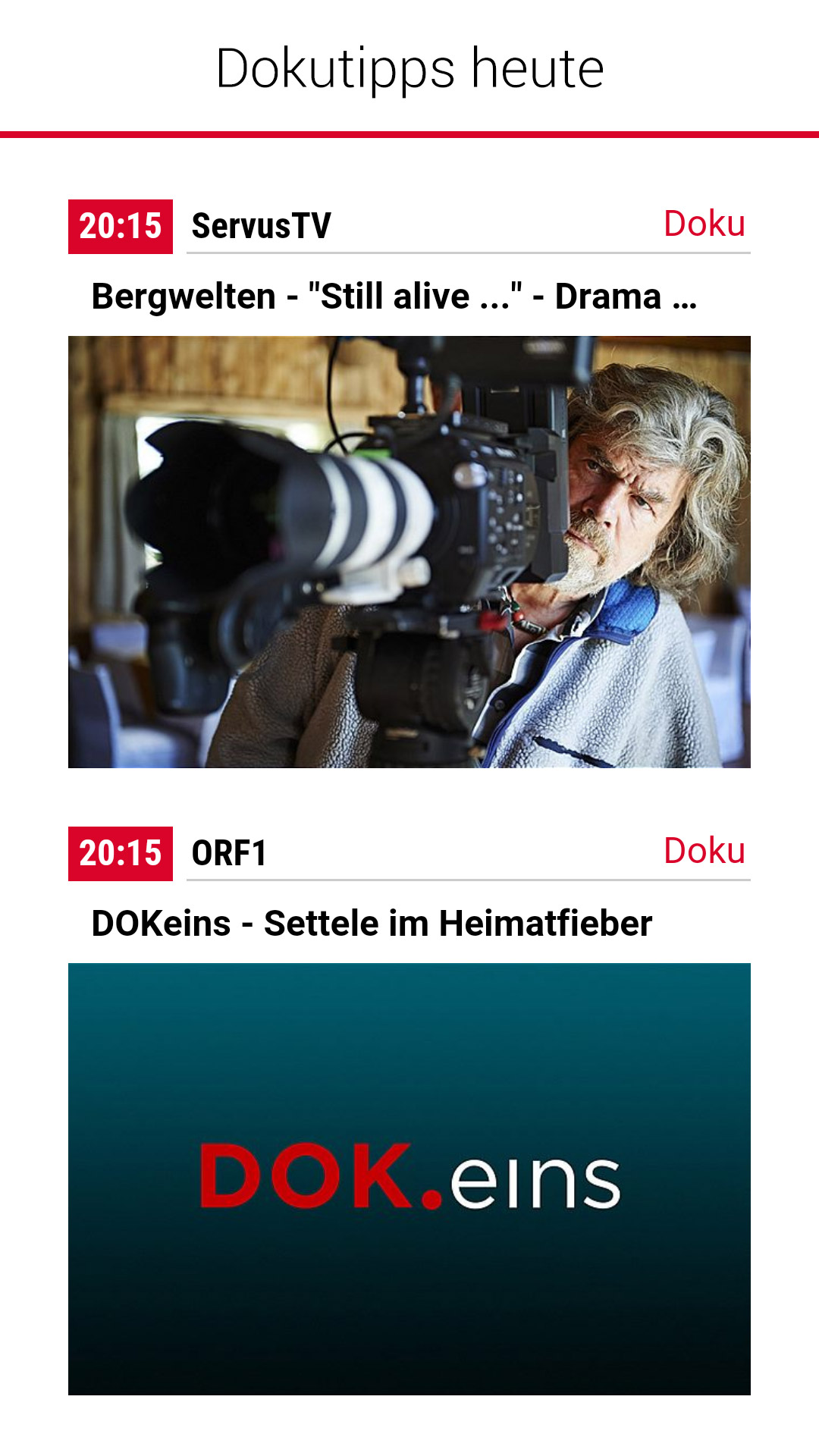Open the Bergwelten documentary image card

coord(409,551)
